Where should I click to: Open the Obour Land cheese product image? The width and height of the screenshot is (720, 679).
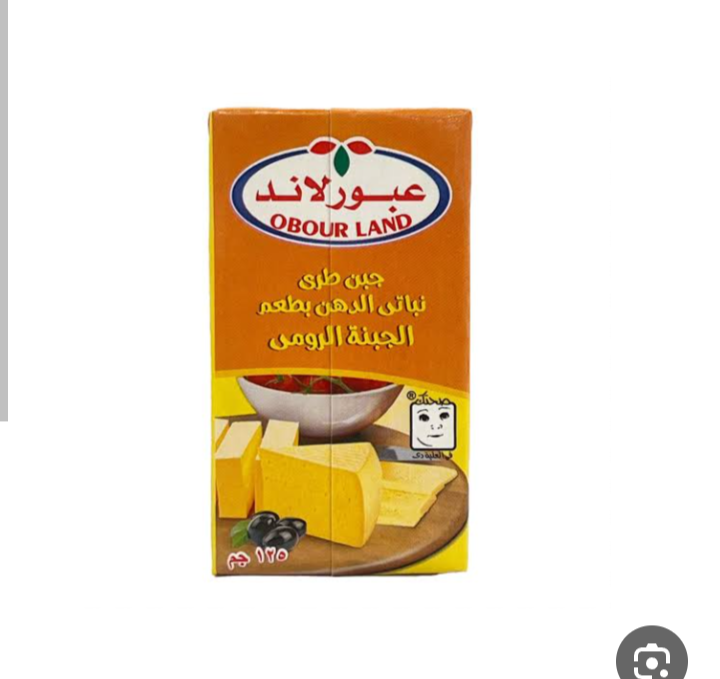coord(340,342)
